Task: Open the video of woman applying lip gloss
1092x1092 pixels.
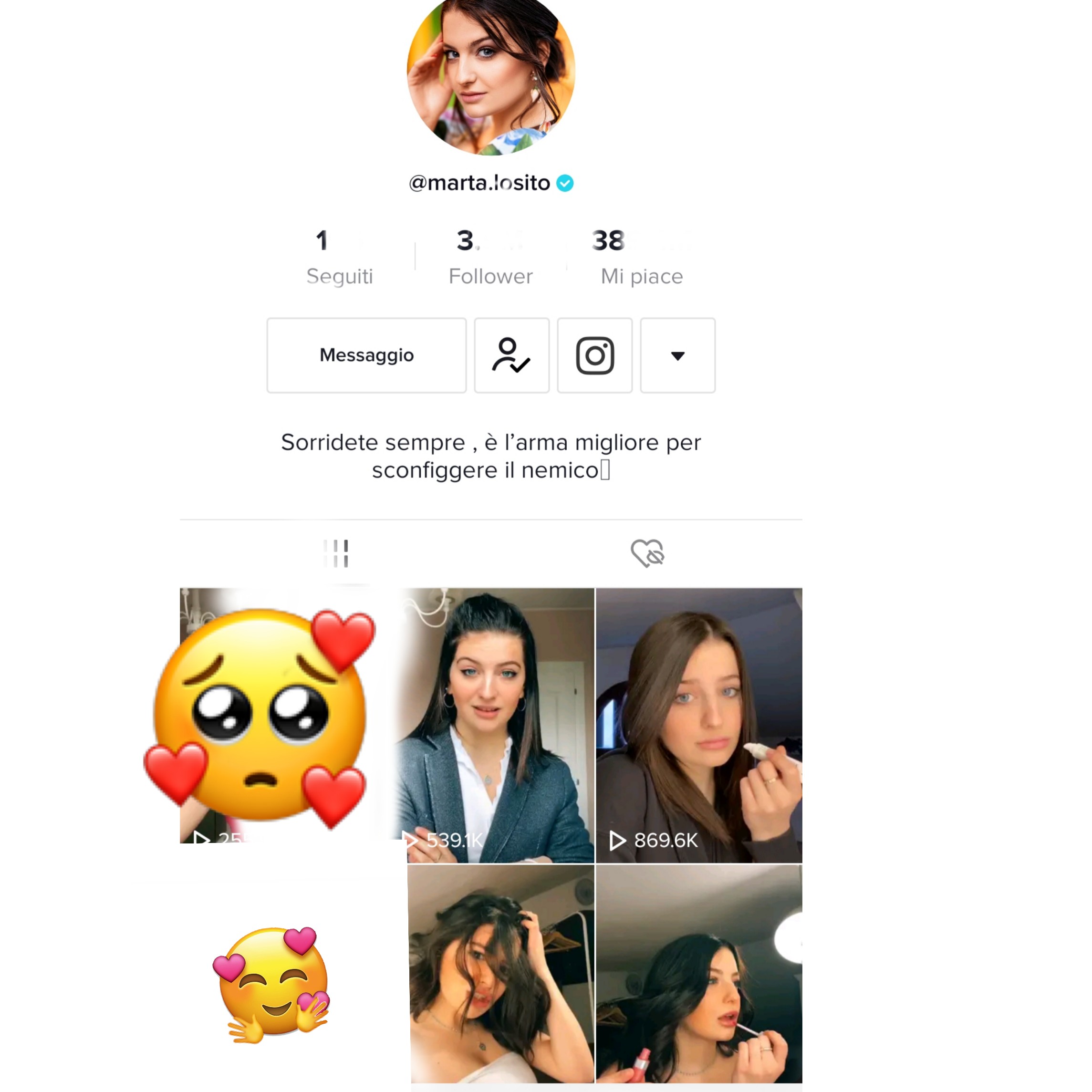Action: tap(698, 972)
